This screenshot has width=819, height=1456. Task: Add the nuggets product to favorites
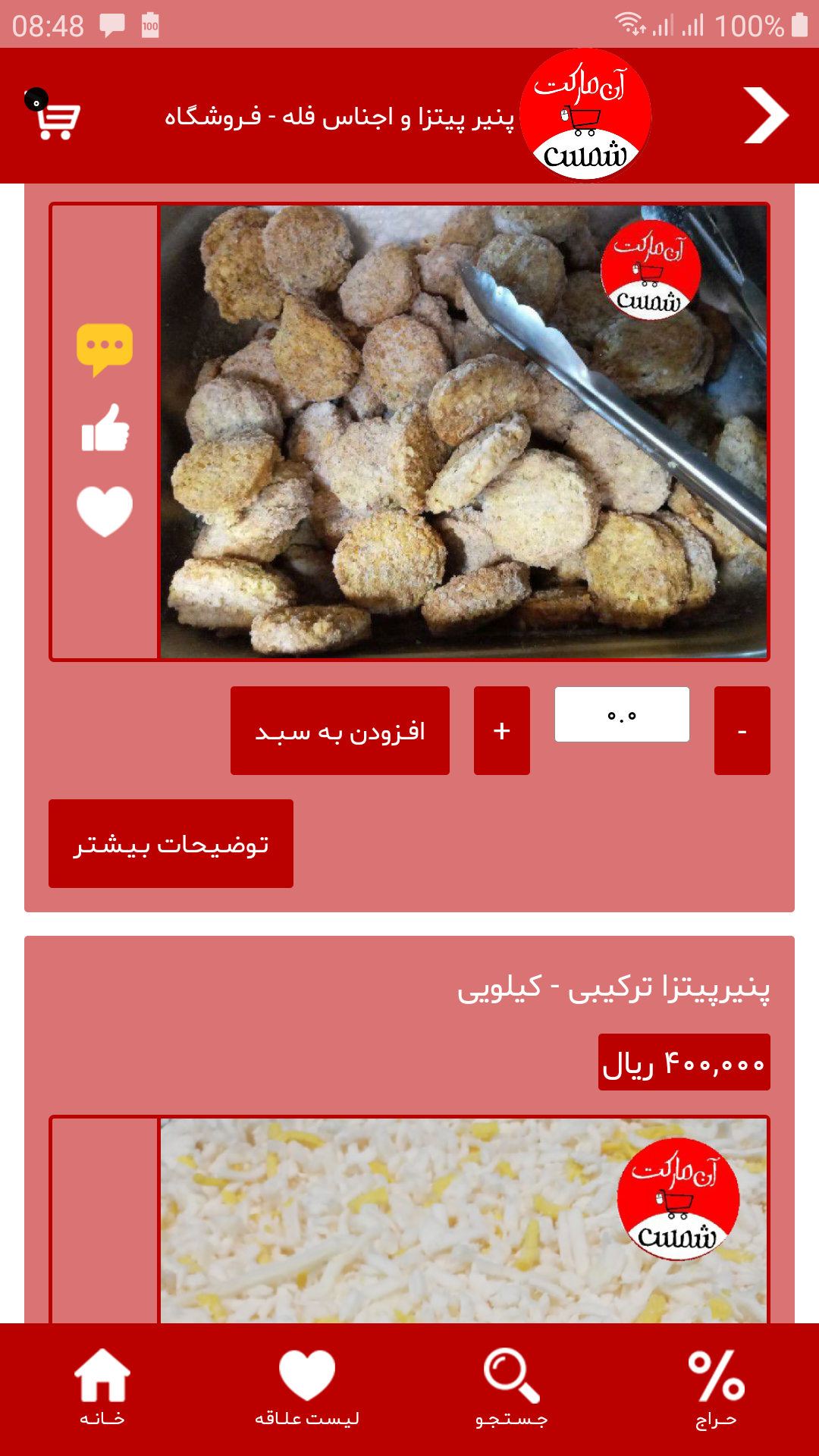click(105, 510)
